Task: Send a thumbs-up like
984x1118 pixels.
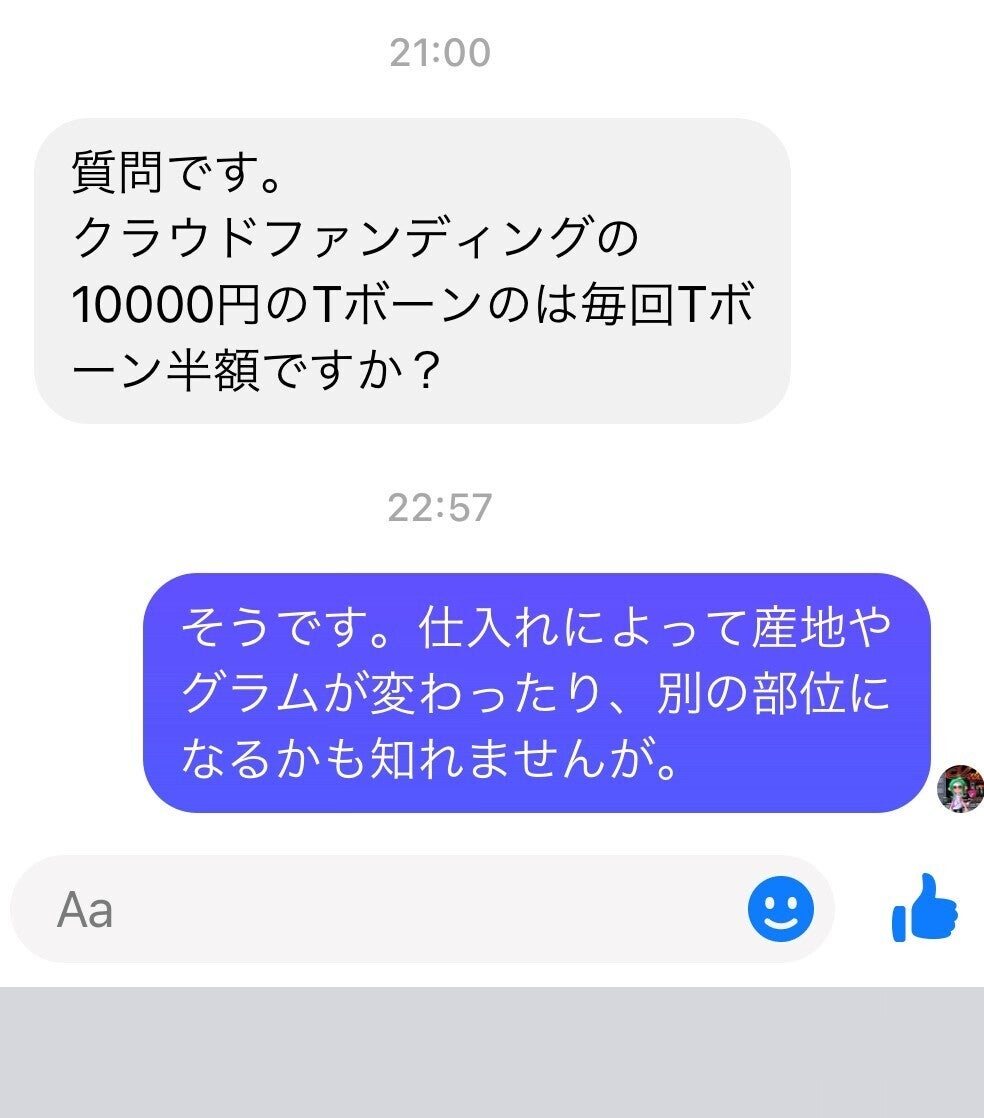Action: (924, 908)
